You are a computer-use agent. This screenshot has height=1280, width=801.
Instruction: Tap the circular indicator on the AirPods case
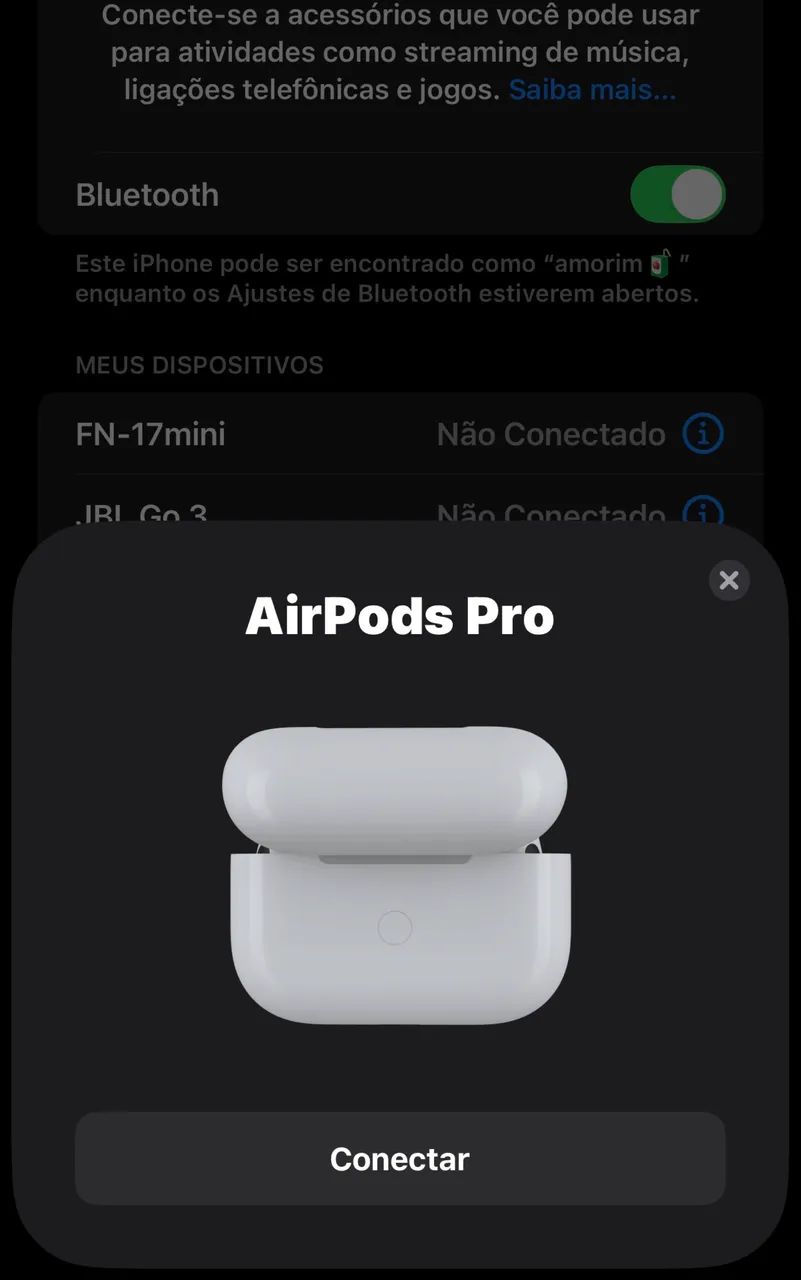coord(393,928)
